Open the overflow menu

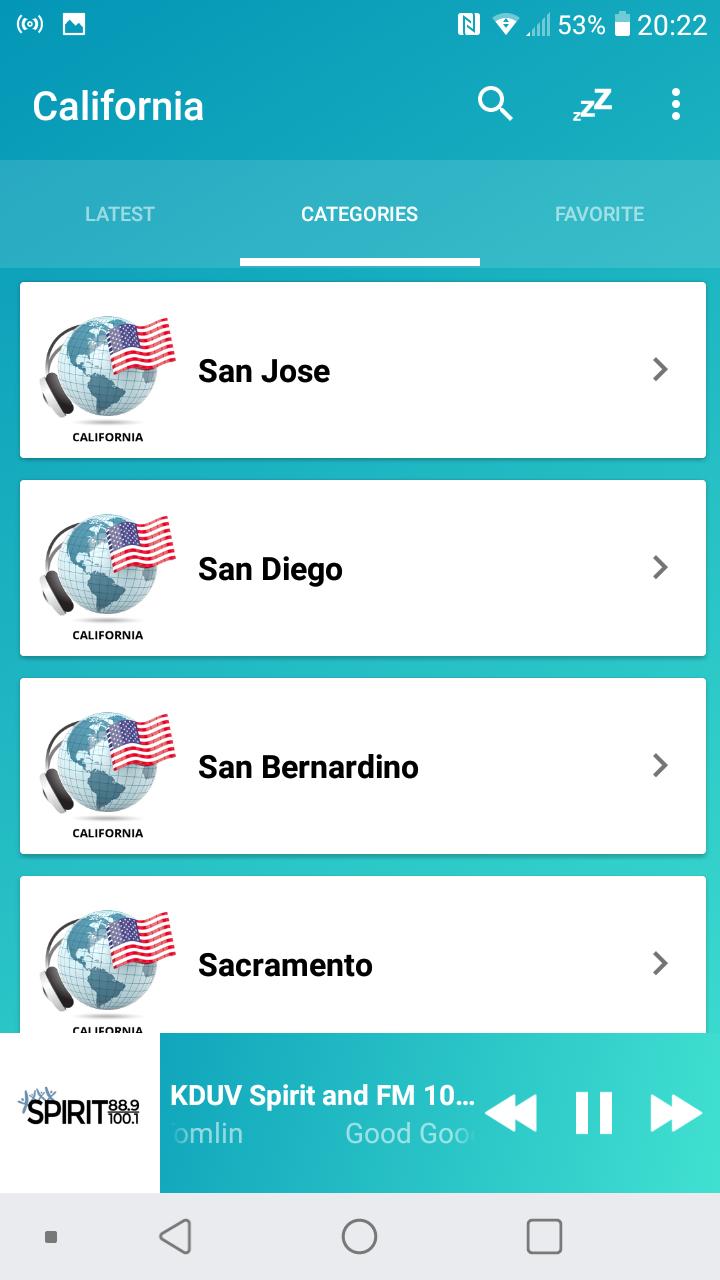pyautogui.click(x=676, y=104)
